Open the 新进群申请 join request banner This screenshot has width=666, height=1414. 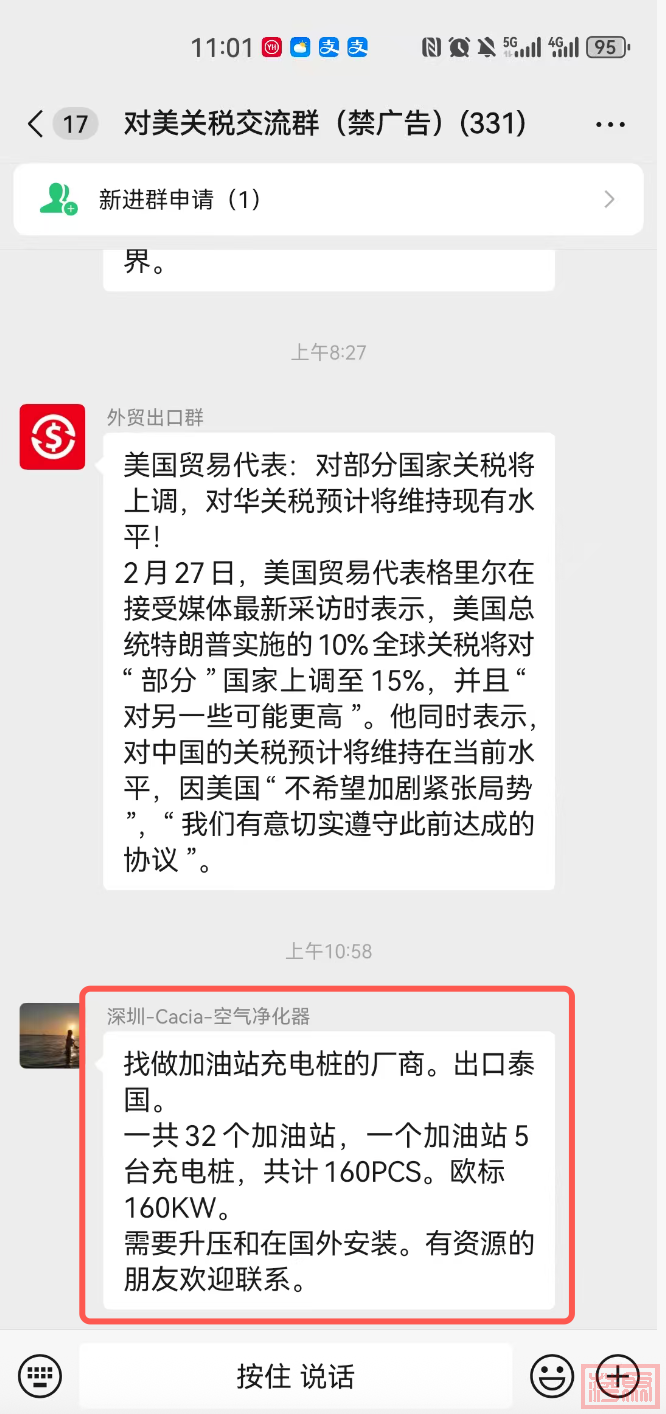tap(328, 199)
